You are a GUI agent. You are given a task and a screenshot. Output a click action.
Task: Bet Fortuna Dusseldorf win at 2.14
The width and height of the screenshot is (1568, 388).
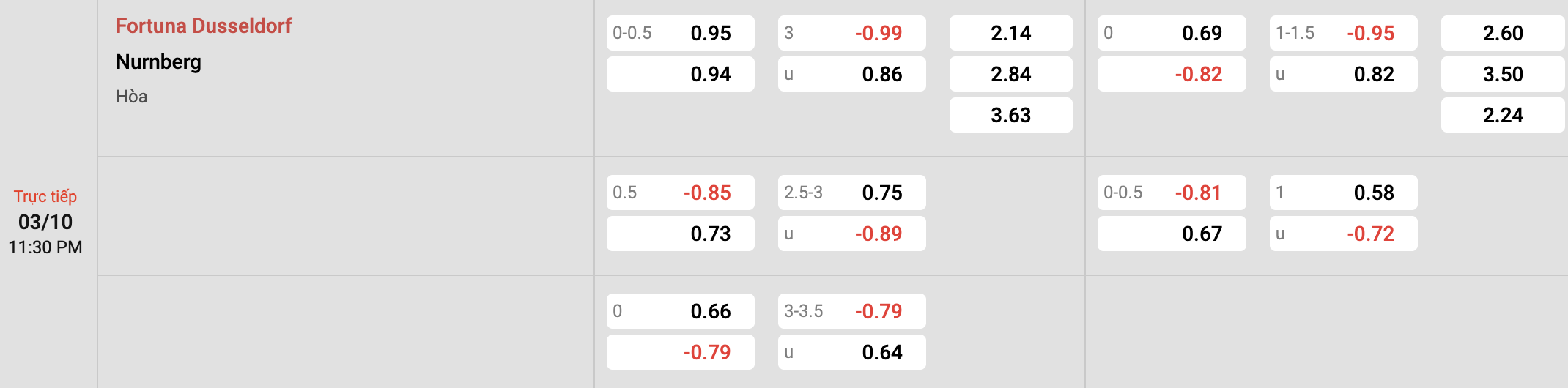click(x=1011, y=33)
